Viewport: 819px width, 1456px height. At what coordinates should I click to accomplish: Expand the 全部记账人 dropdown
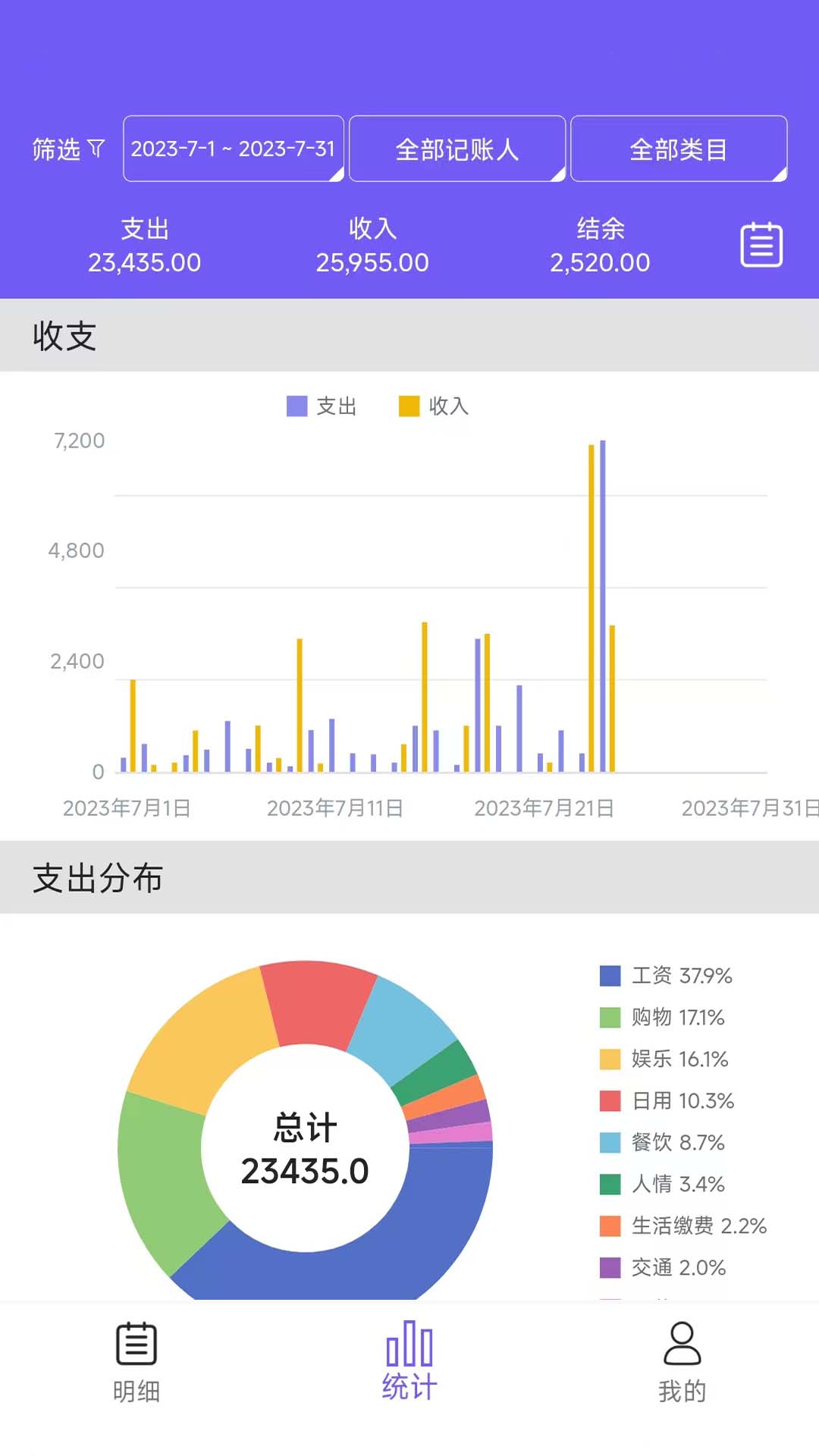[456, 149]
